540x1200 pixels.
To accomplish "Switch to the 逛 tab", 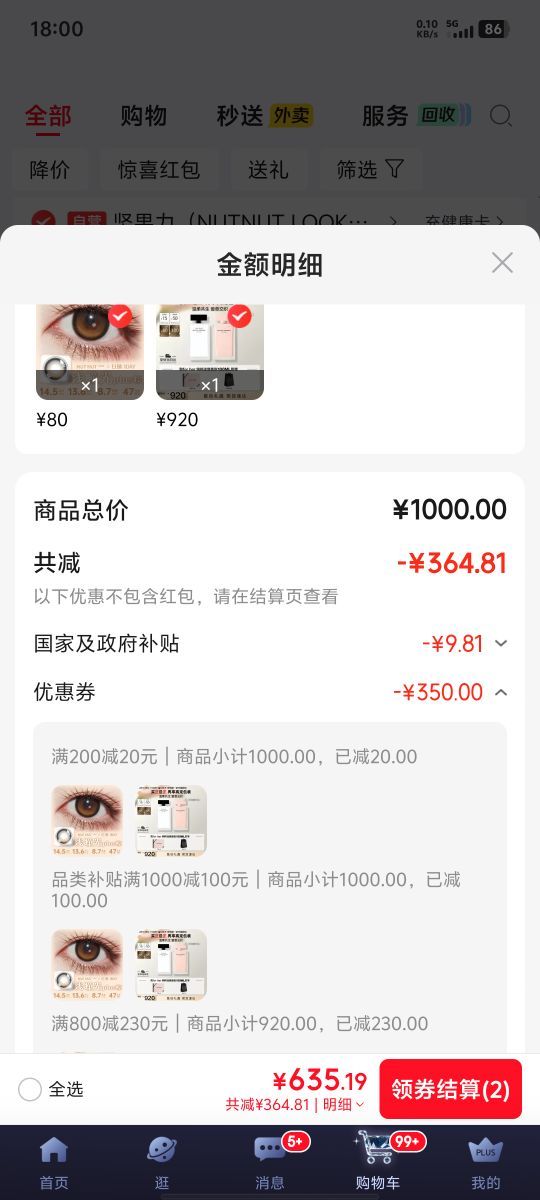I will click(x=162, y=1162).
